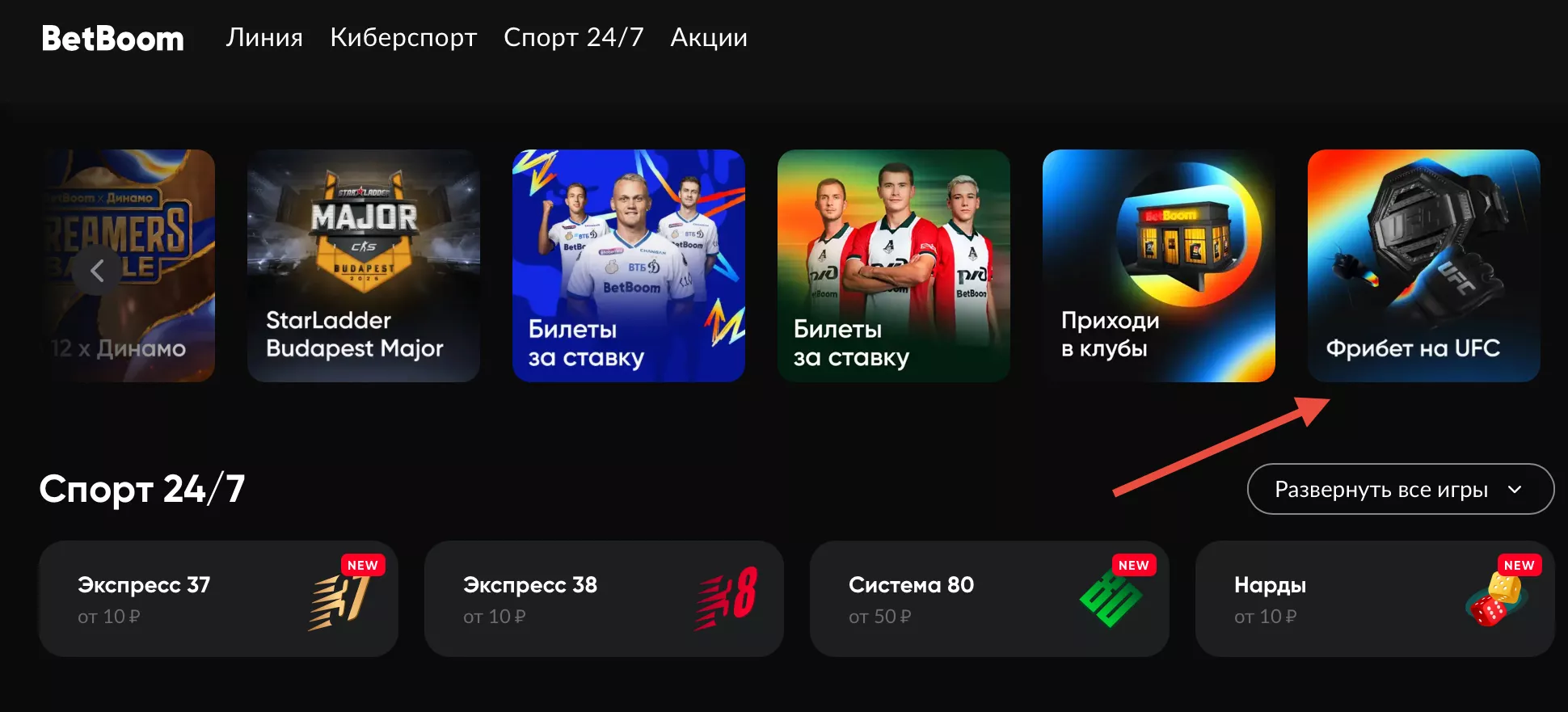Go to the Спорт 24/7 nav tab
This screenshot has height=712, width=1568.
[573, 38]
